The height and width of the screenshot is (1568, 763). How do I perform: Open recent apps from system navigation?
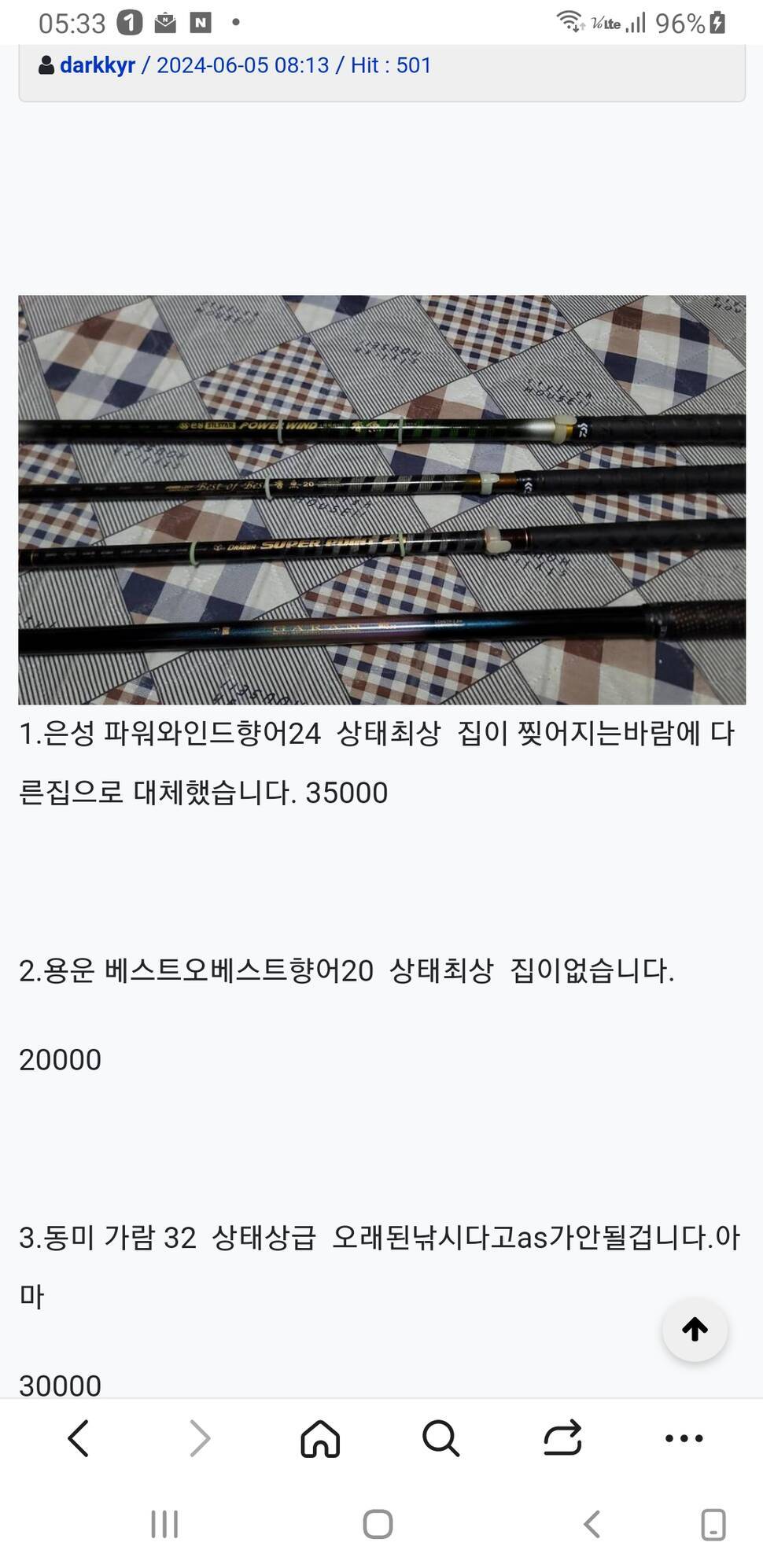(164, 1524)
